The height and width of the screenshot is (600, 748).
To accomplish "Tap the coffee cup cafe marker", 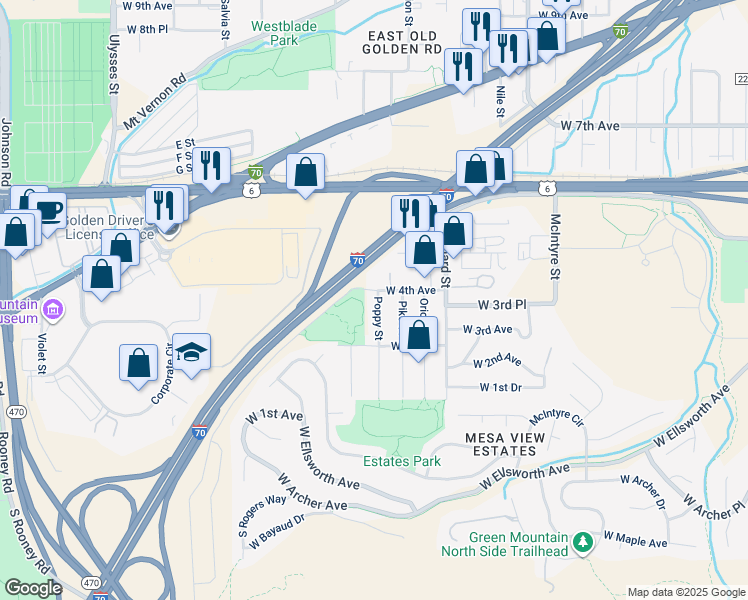I will coord(48,212).
